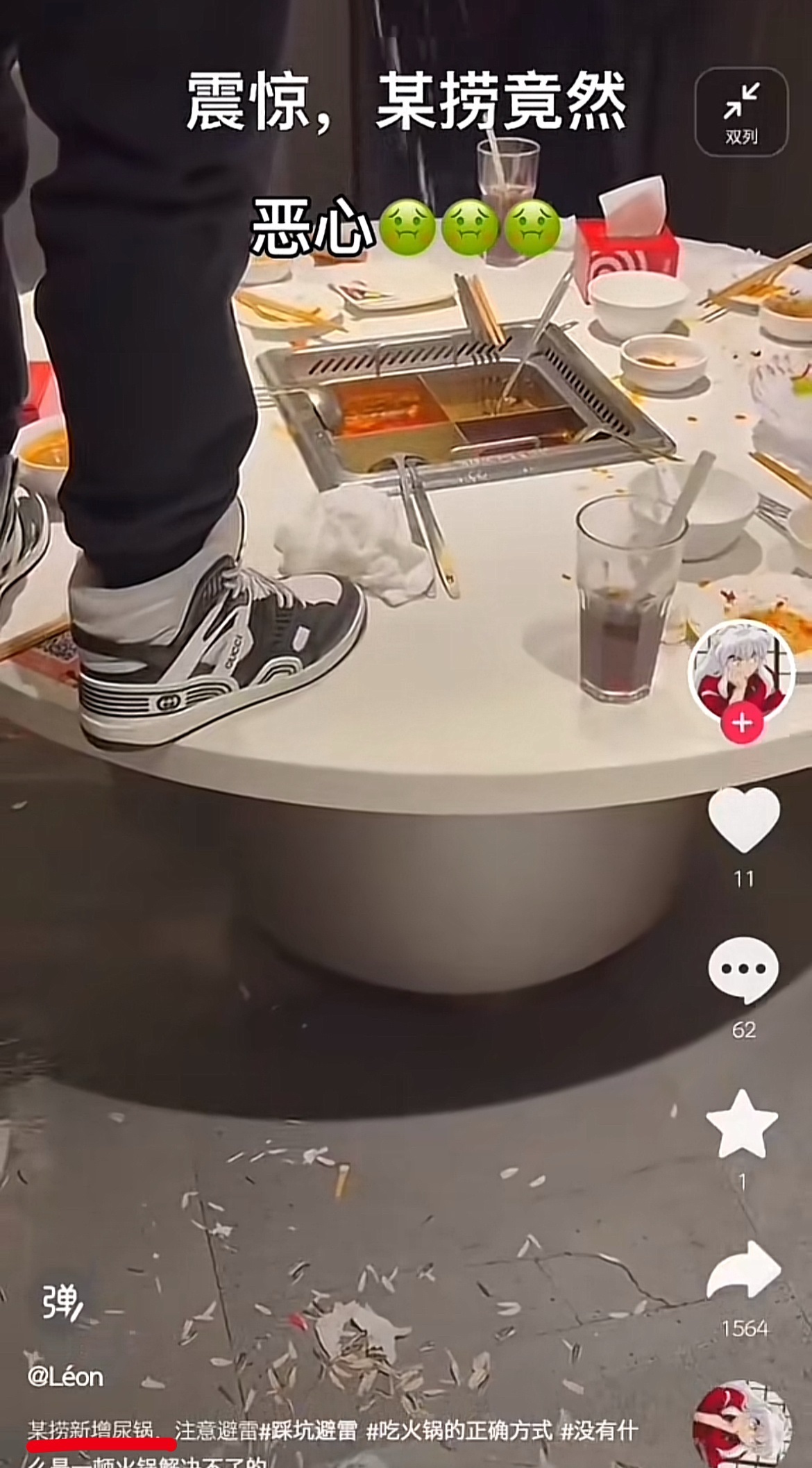Open the video creator's avatar profile
Image resolution: width=812 pixels, height=1468 pixels.
tap(741, 669)
